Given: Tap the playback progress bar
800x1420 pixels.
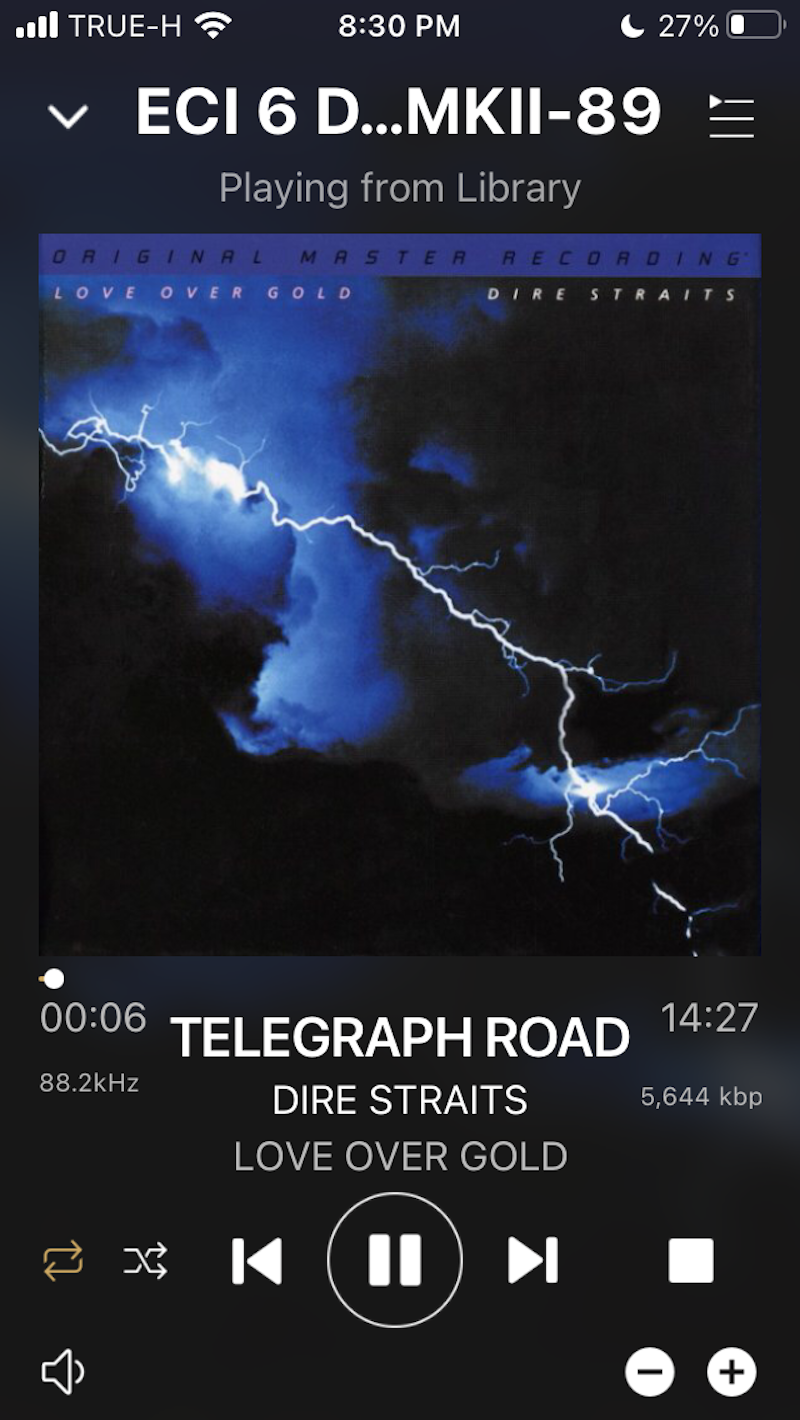Looking at the screenshot, I should [400, 978].
